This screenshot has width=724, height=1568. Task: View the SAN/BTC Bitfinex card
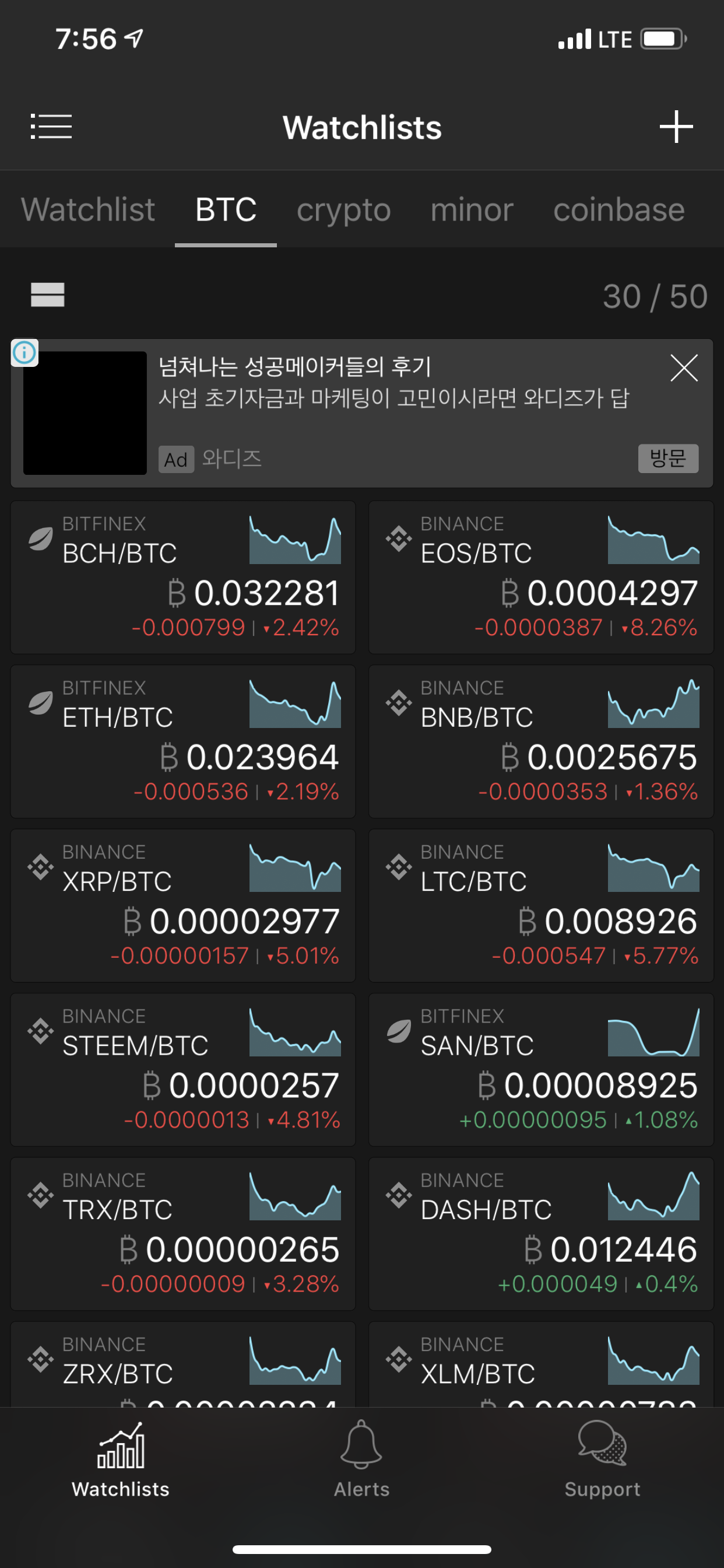coord(540,1069)
